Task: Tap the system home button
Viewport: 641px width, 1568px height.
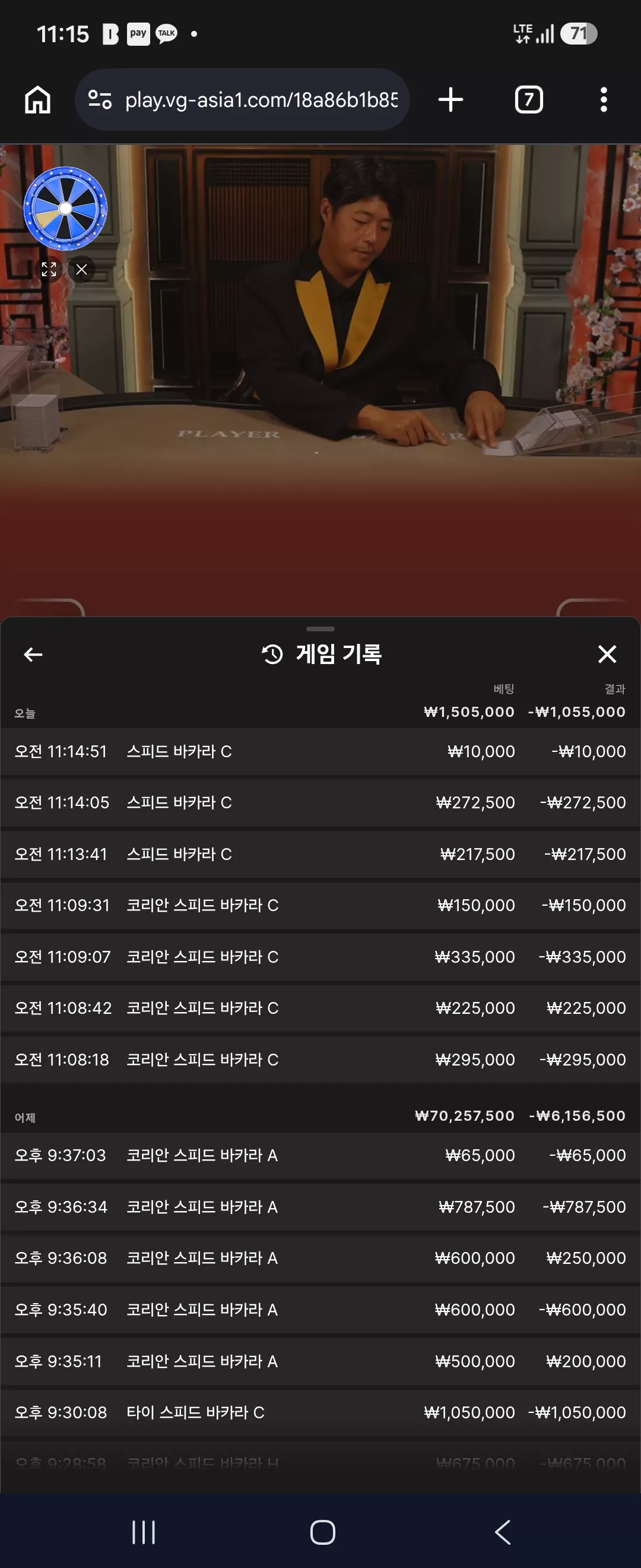Action: [322, 1532]
